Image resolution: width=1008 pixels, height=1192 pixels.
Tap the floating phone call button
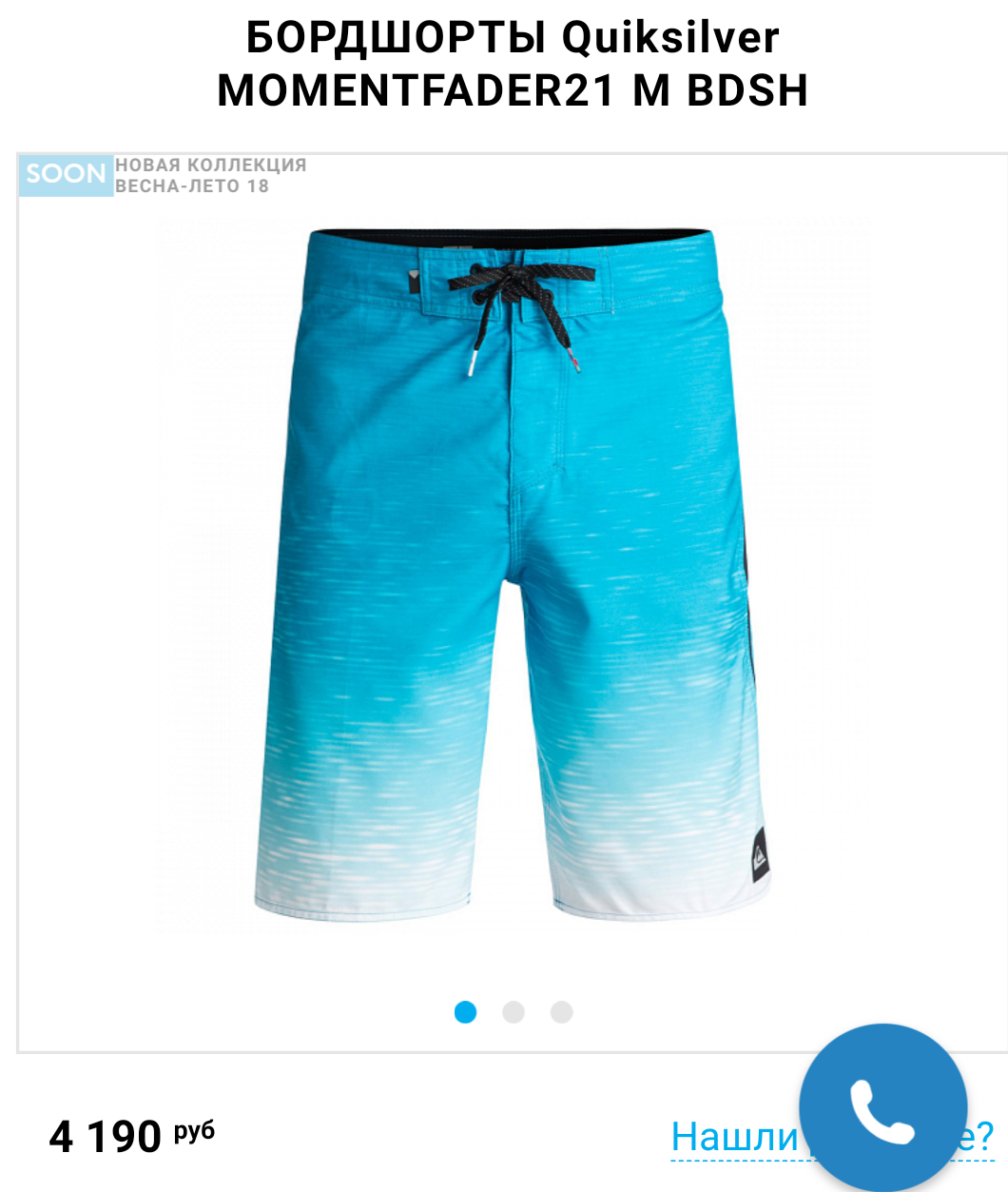point(882,1107)
